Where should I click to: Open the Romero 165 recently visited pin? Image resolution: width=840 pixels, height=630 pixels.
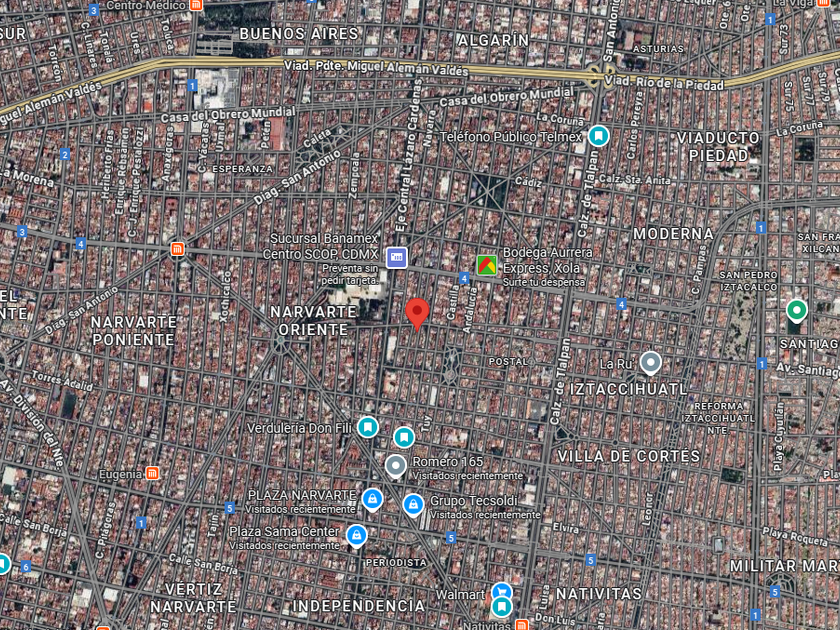[x=396, y=465]
